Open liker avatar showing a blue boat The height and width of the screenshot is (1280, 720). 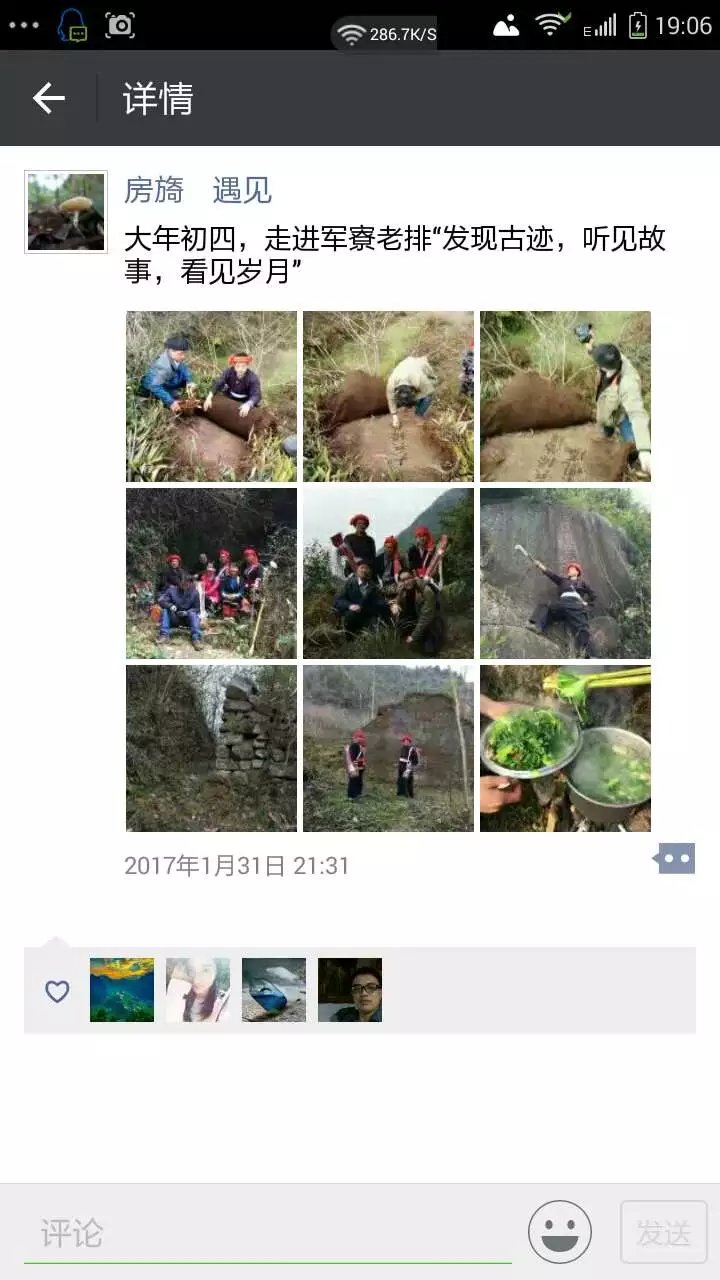274,990
